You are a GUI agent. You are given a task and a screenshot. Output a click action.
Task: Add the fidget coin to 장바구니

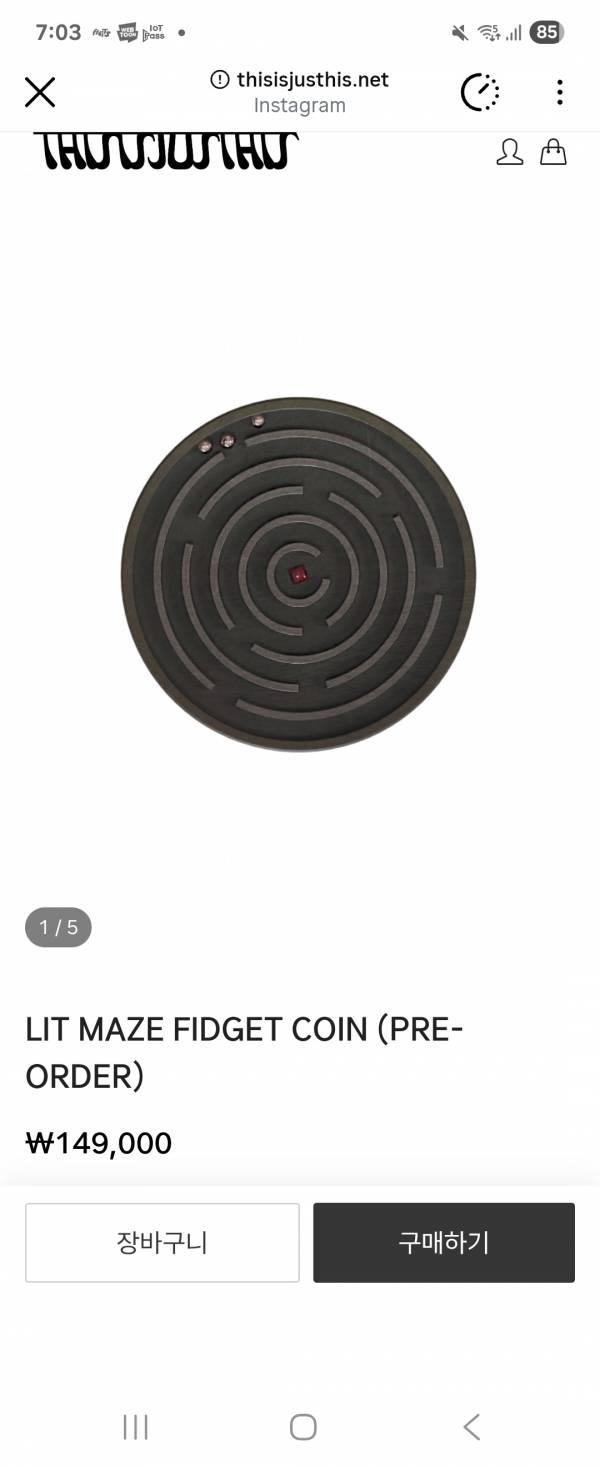coord(162,1242)
